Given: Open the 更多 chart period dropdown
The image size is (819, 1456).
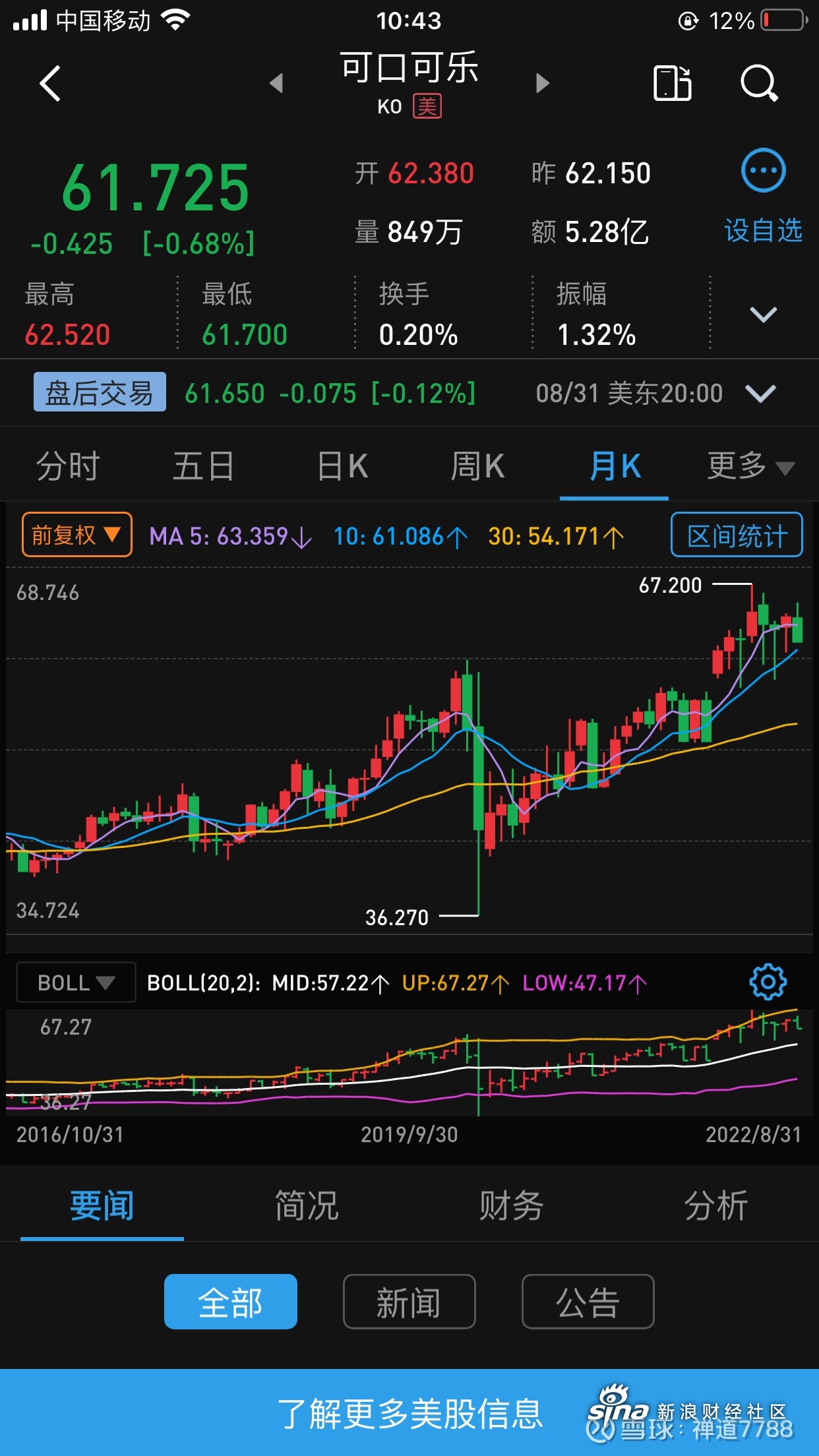Looking at the screenshot, I should (751, 466).
